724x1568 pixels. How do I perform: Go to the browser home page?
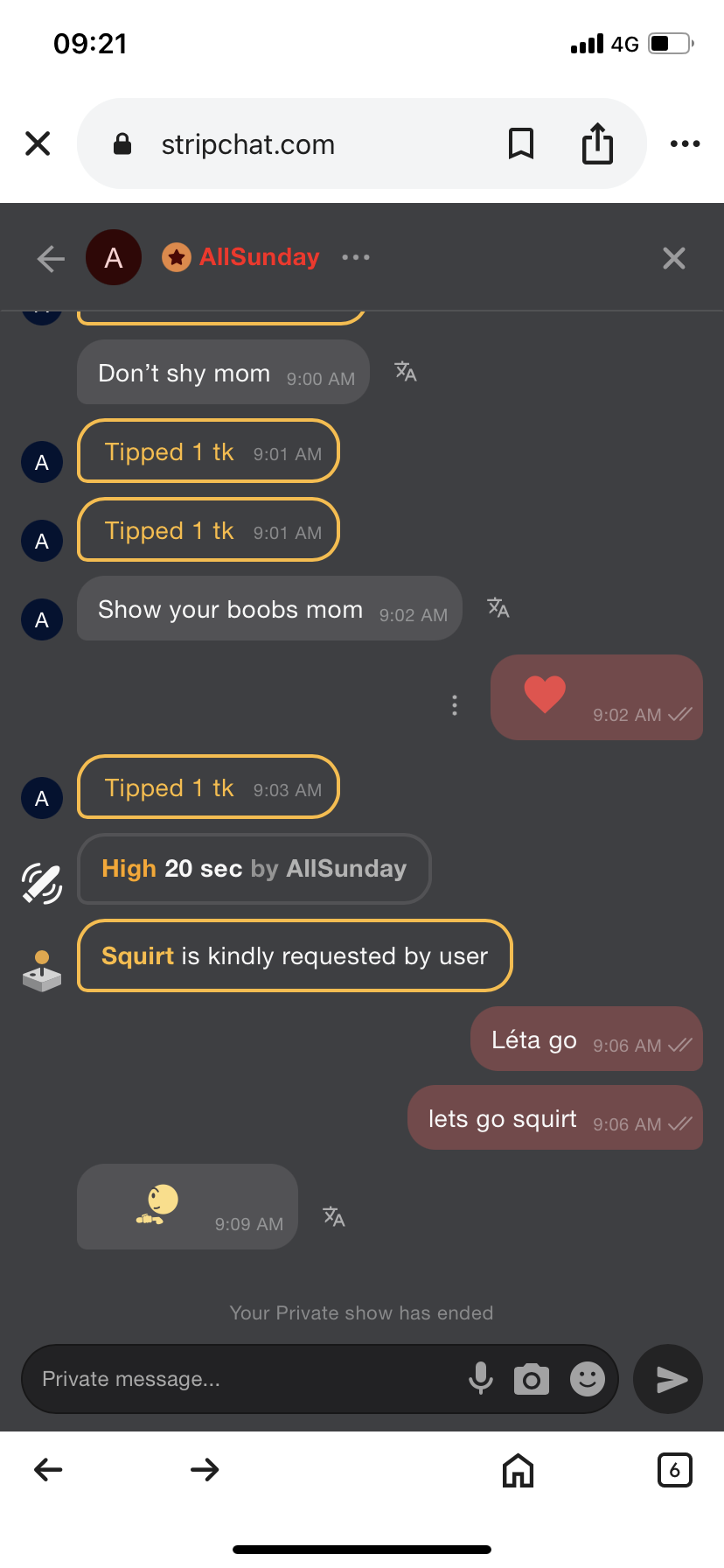click(x=518, y=1470)
